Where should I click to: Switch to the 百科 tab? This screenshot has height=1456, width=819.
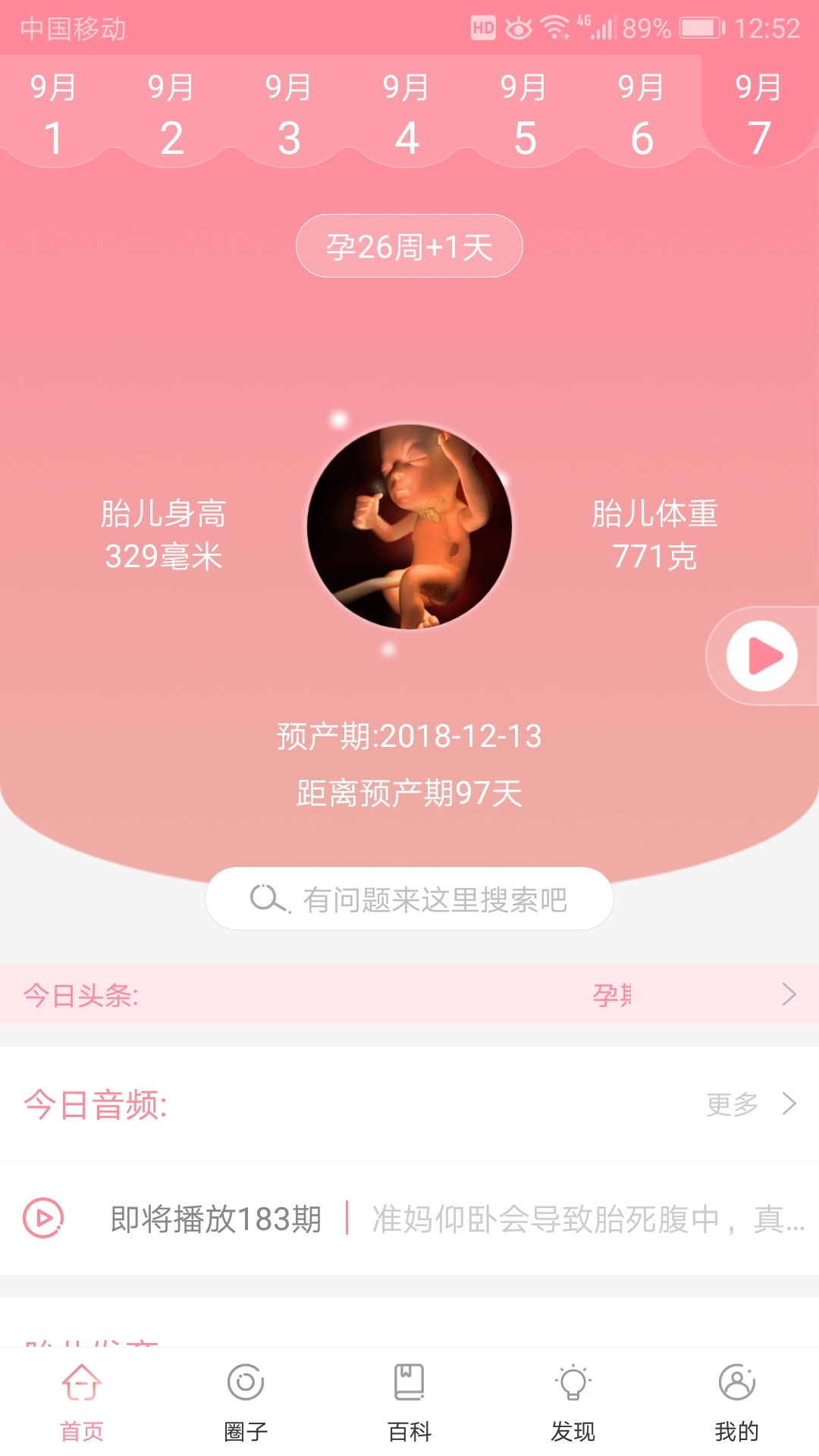tap(409, 1401)
